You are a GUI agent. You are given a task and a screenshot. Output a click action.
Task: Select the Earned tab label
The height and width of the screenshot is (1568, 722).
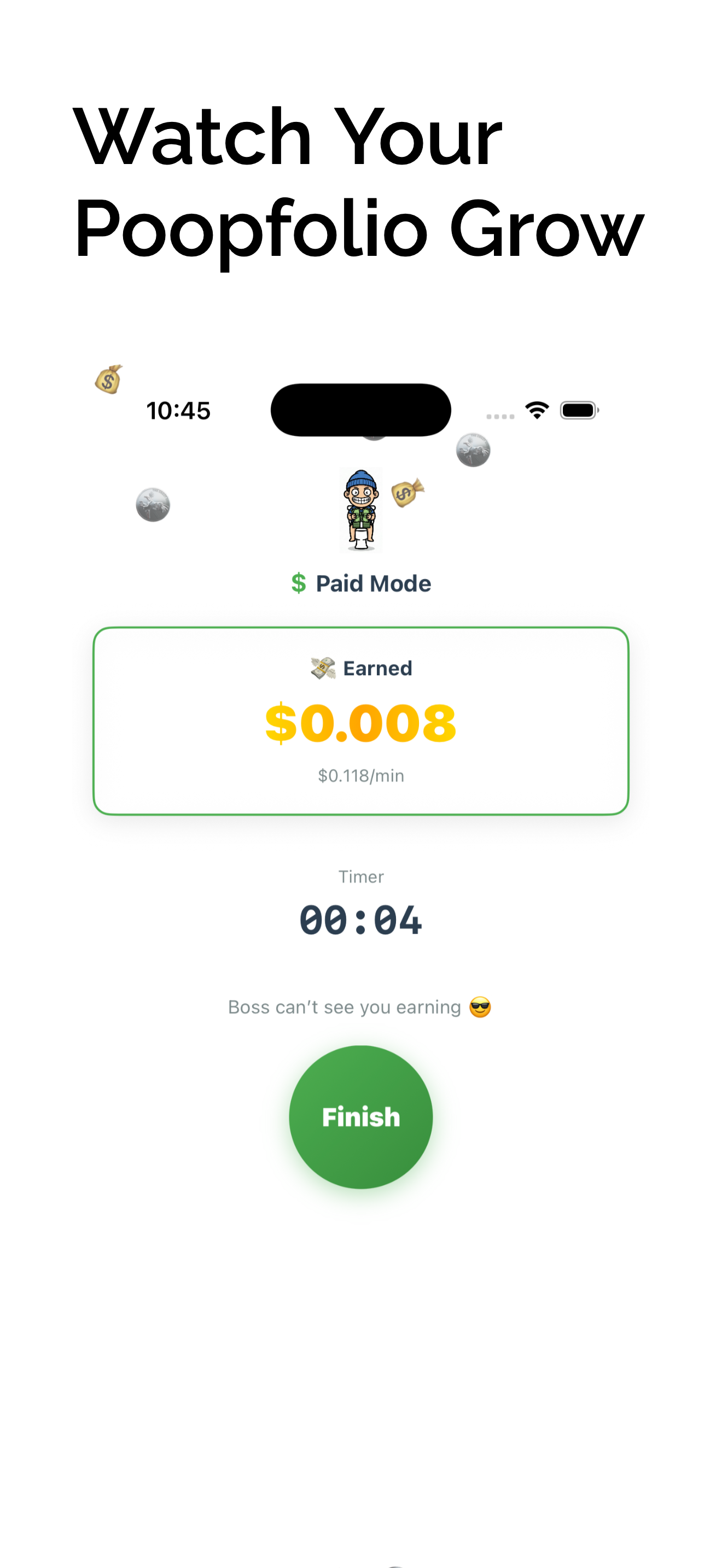[x=377, y=667]
